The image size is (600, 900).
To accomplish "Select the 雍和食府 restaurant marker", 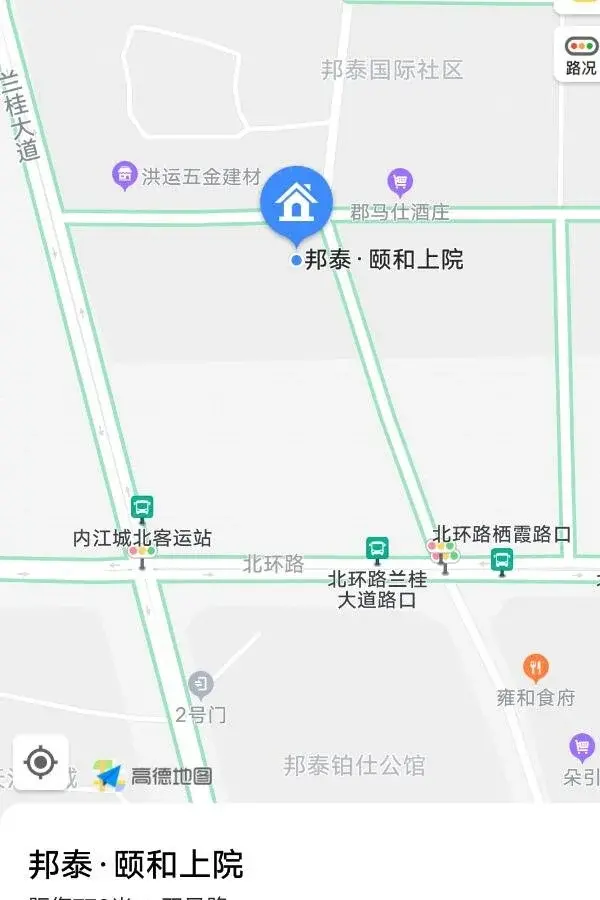I will point(536,668).
